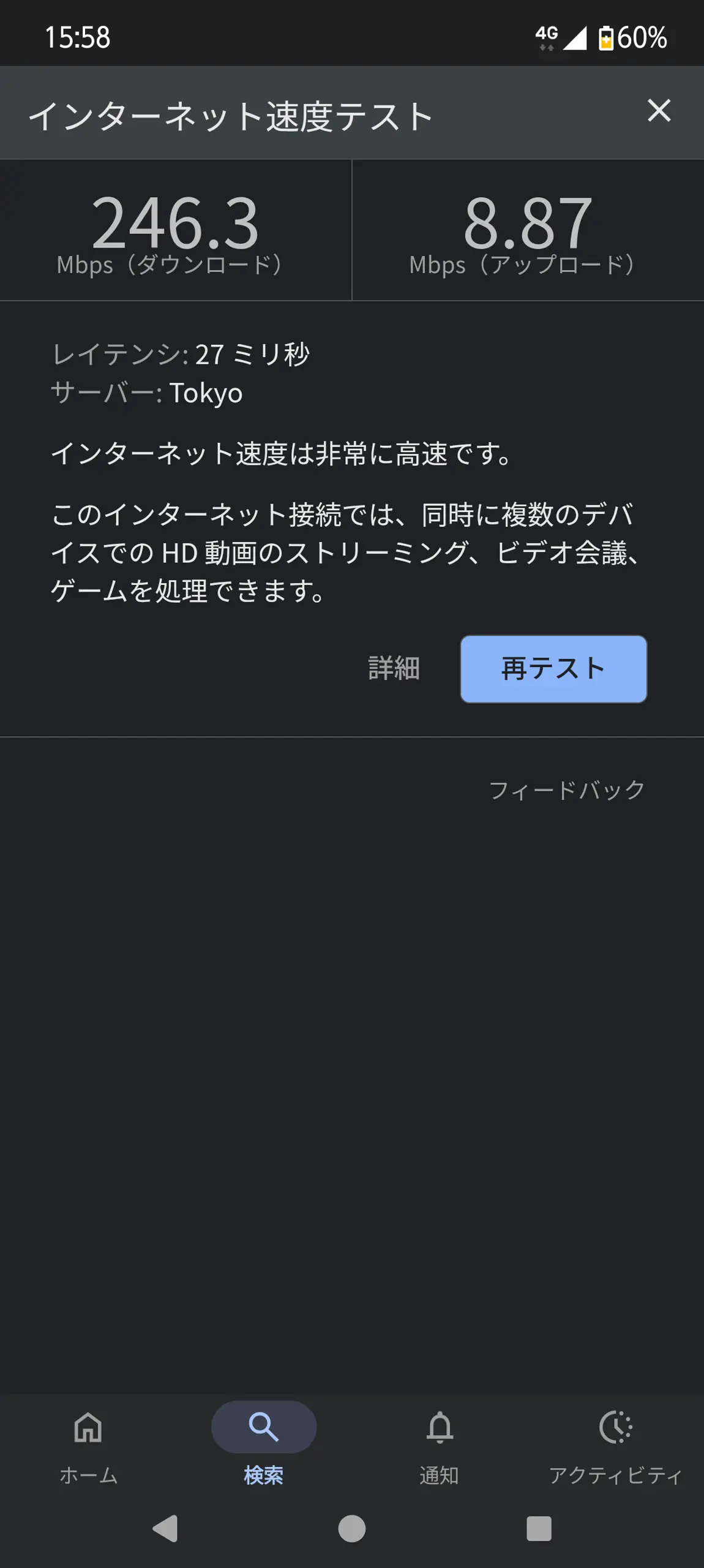Close the internet speed test panel
The height and width of the screenshot is (1568, 704).
[x=659, y=111]
